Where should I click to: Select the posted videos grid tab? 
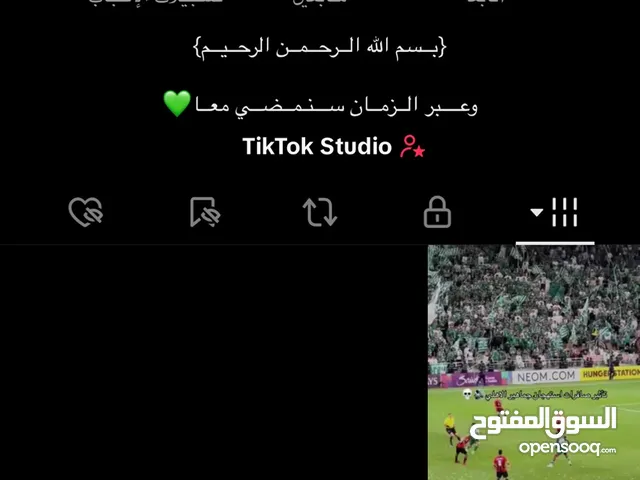click(x=555, y=212)
